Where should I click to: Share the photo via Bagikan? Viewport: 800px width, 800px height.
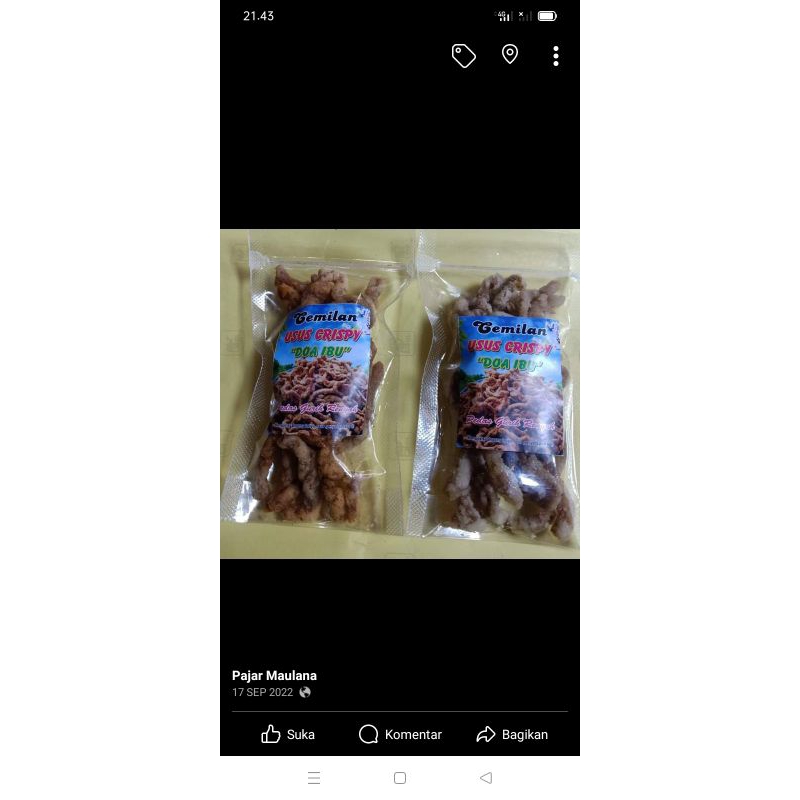point(512,734)
